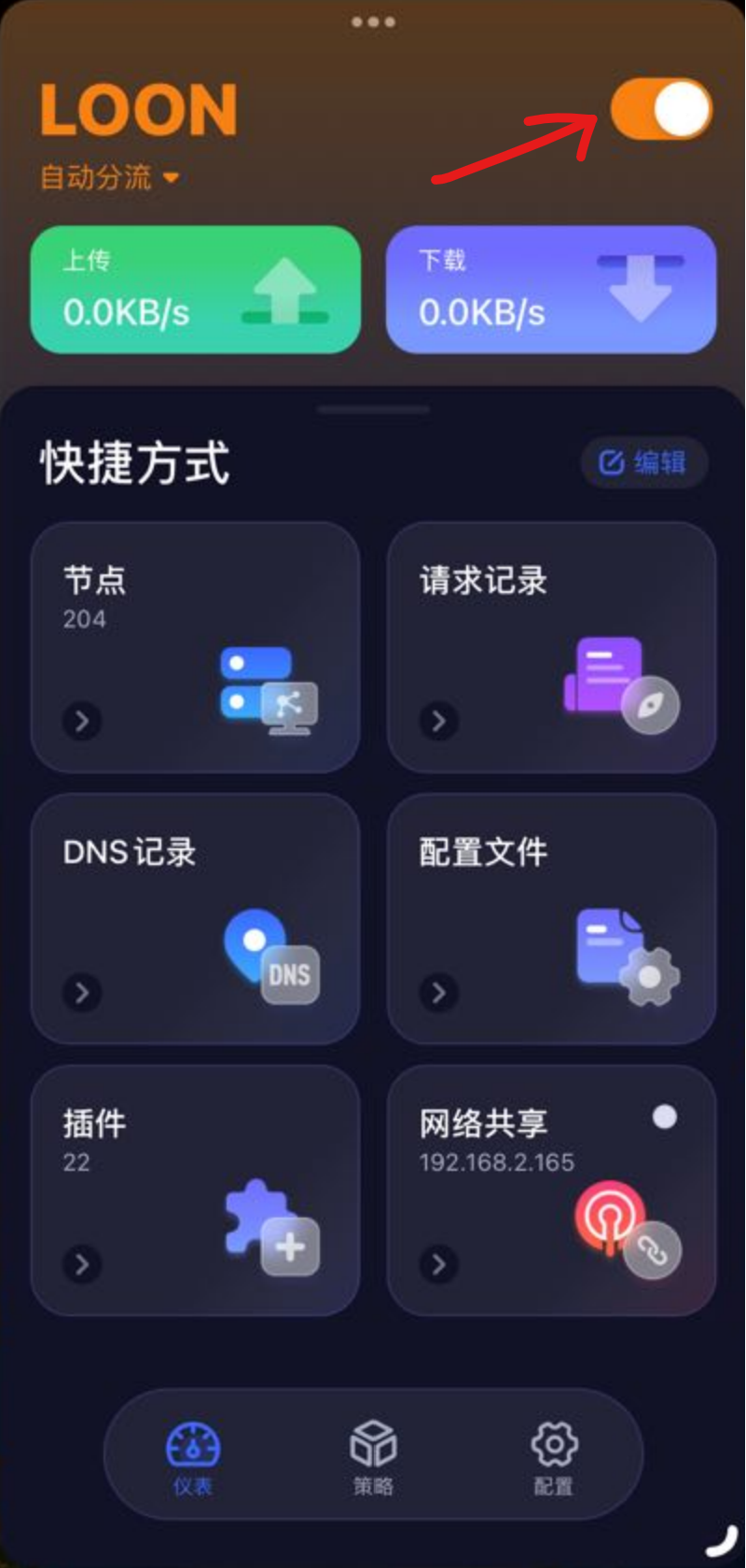Image resolution: width=746 pixels, height=1568 pixels.
Task: Select the 仪表 dashboard tab
Action: 193,1458
